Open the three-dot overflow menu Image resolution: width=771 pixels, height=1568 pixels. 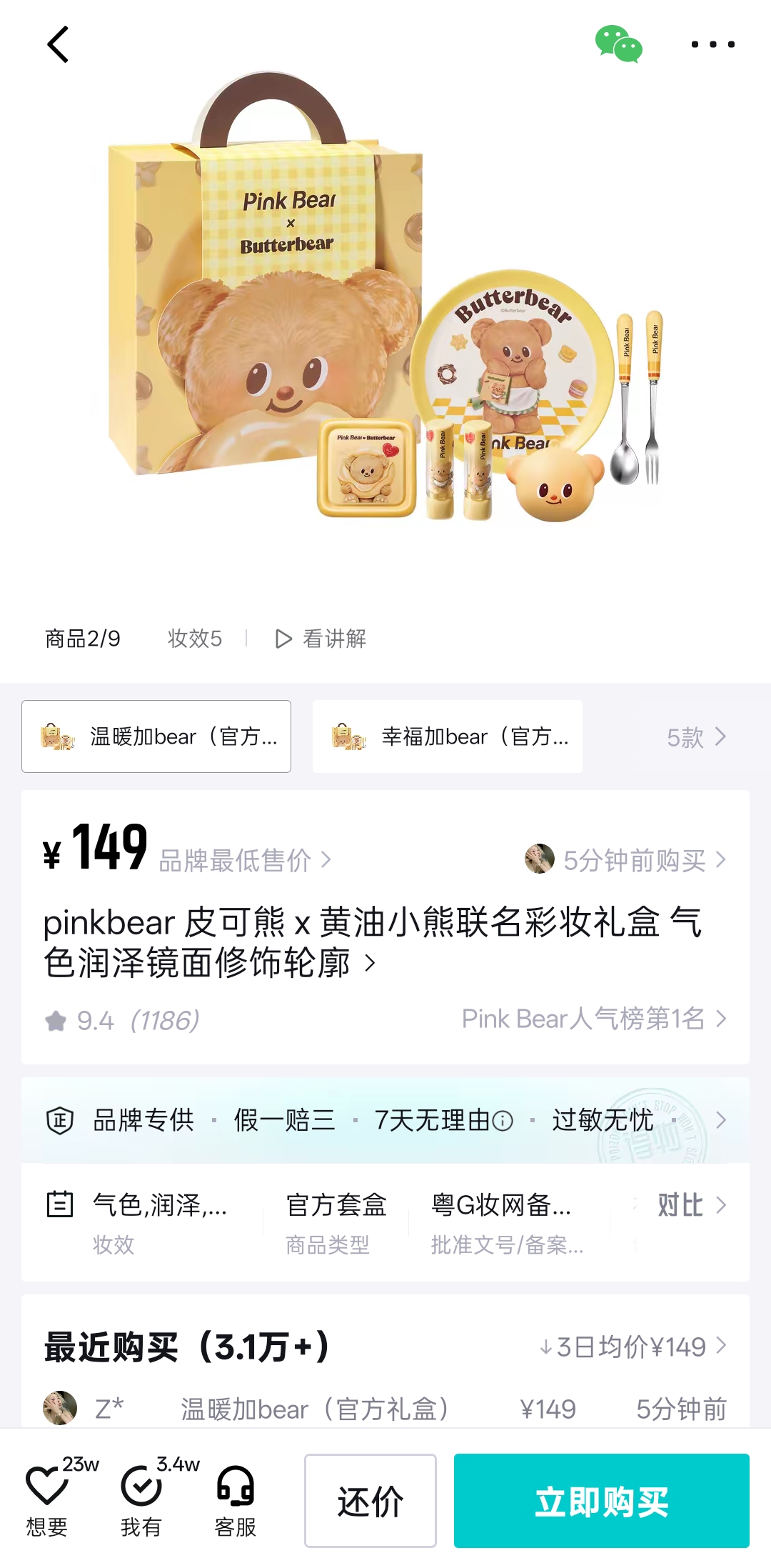click(x=712, y=44)
